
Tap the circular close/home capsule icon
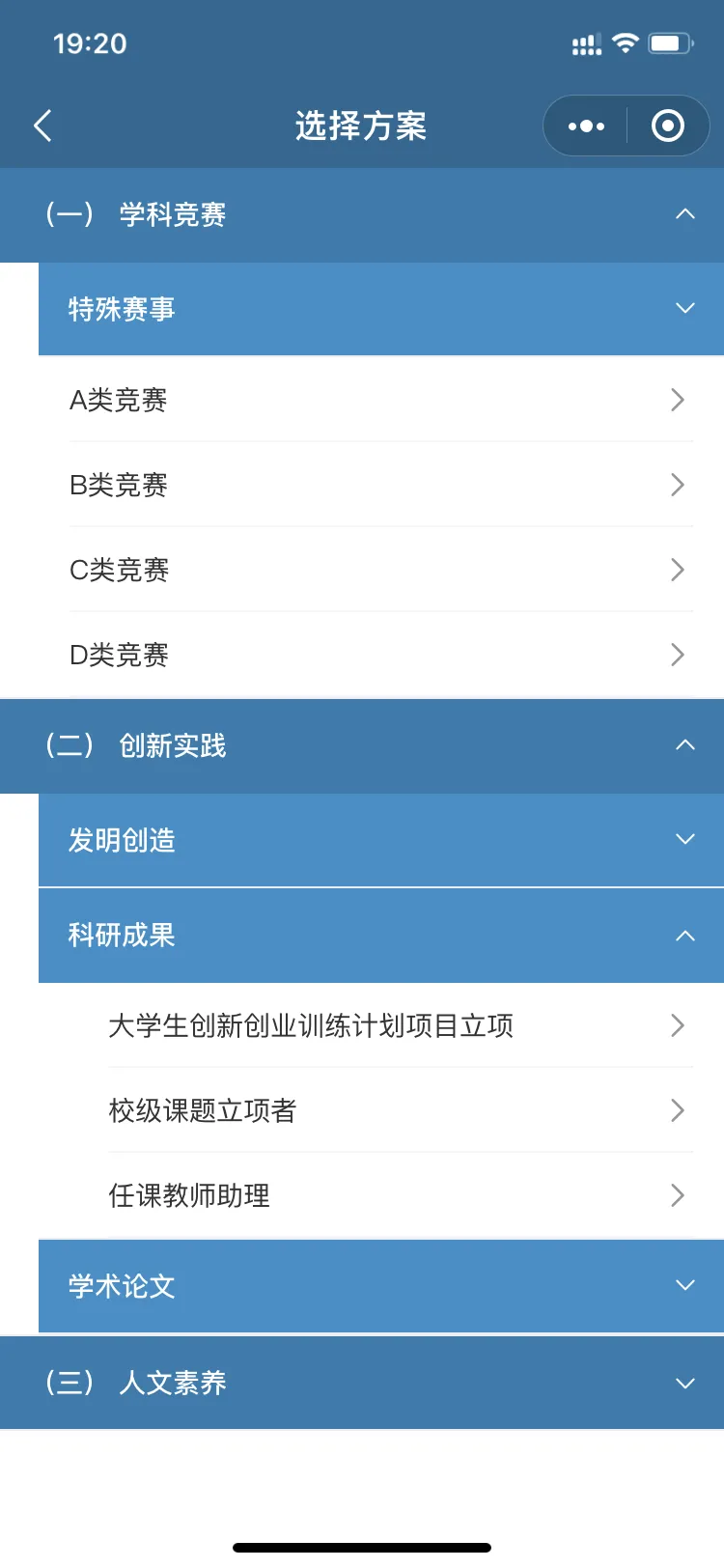tap(667, 126)
